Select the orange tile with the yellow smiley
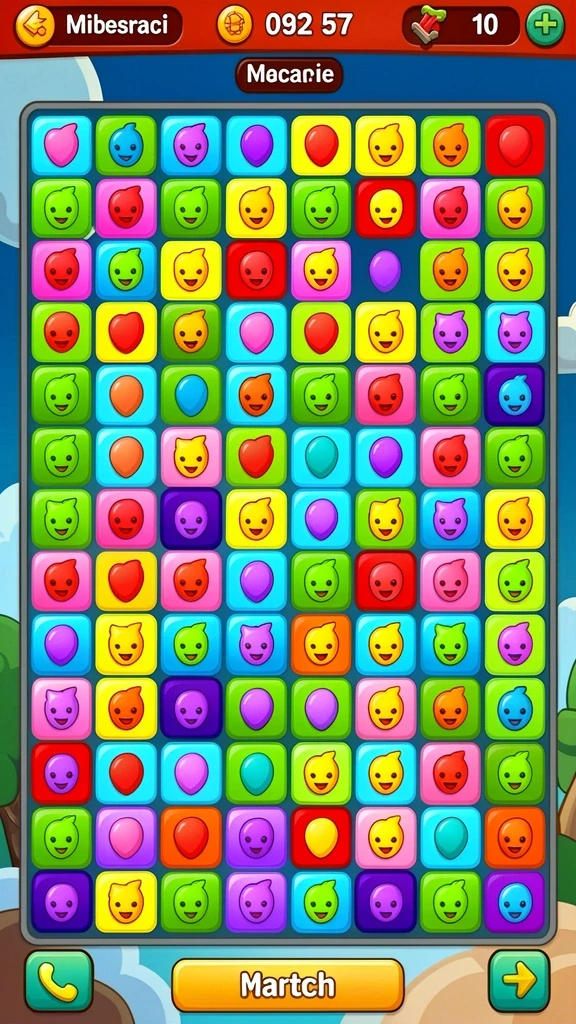 point(321,643)
